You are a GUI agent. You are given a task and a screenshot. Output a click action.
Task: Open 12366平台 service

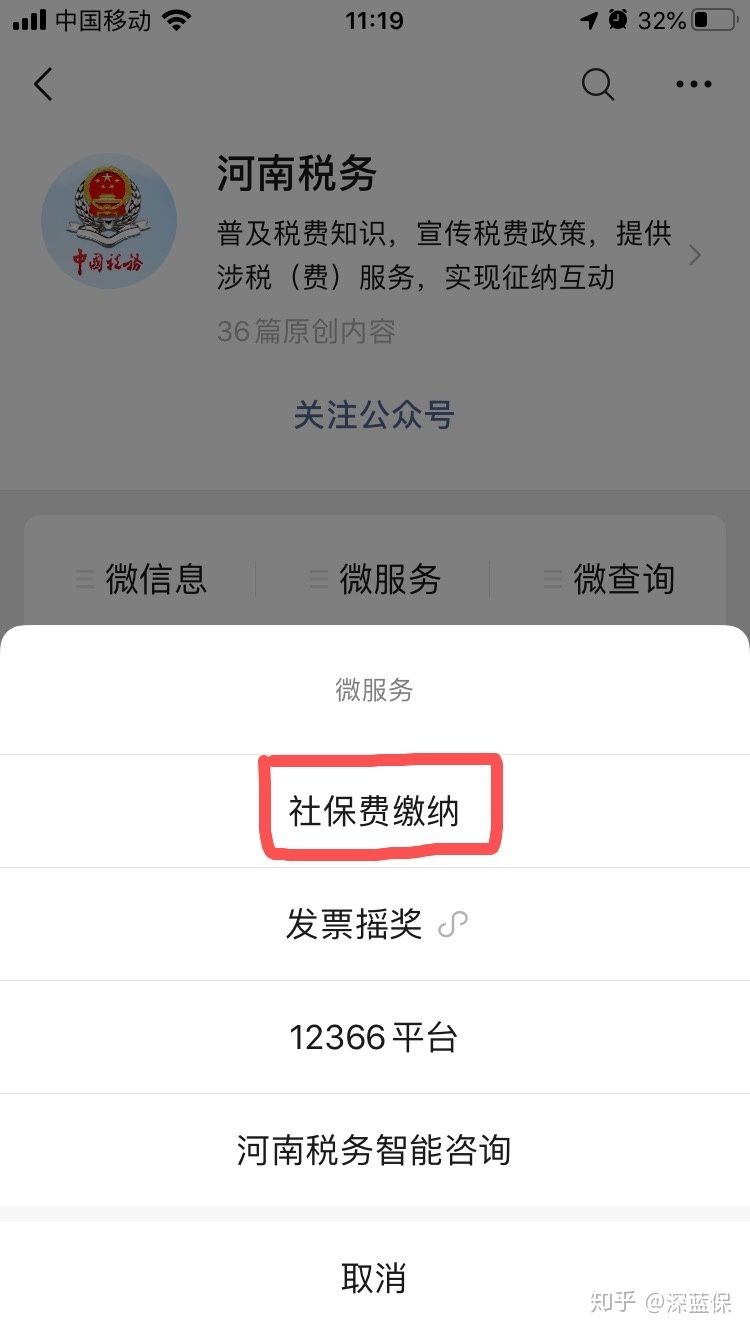coord(374,1037)
